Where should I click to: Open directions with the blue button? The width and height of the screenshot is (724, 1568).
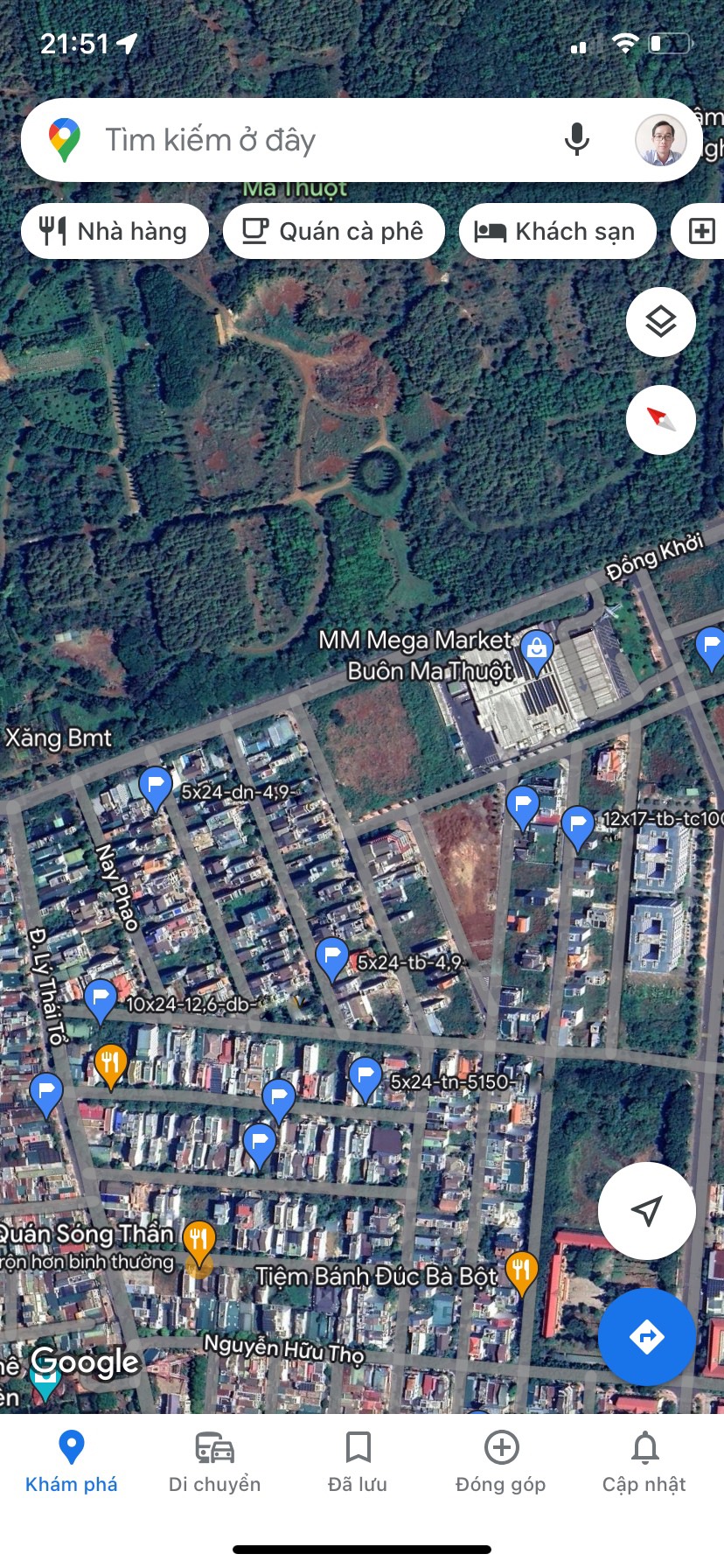(647, 1336)
